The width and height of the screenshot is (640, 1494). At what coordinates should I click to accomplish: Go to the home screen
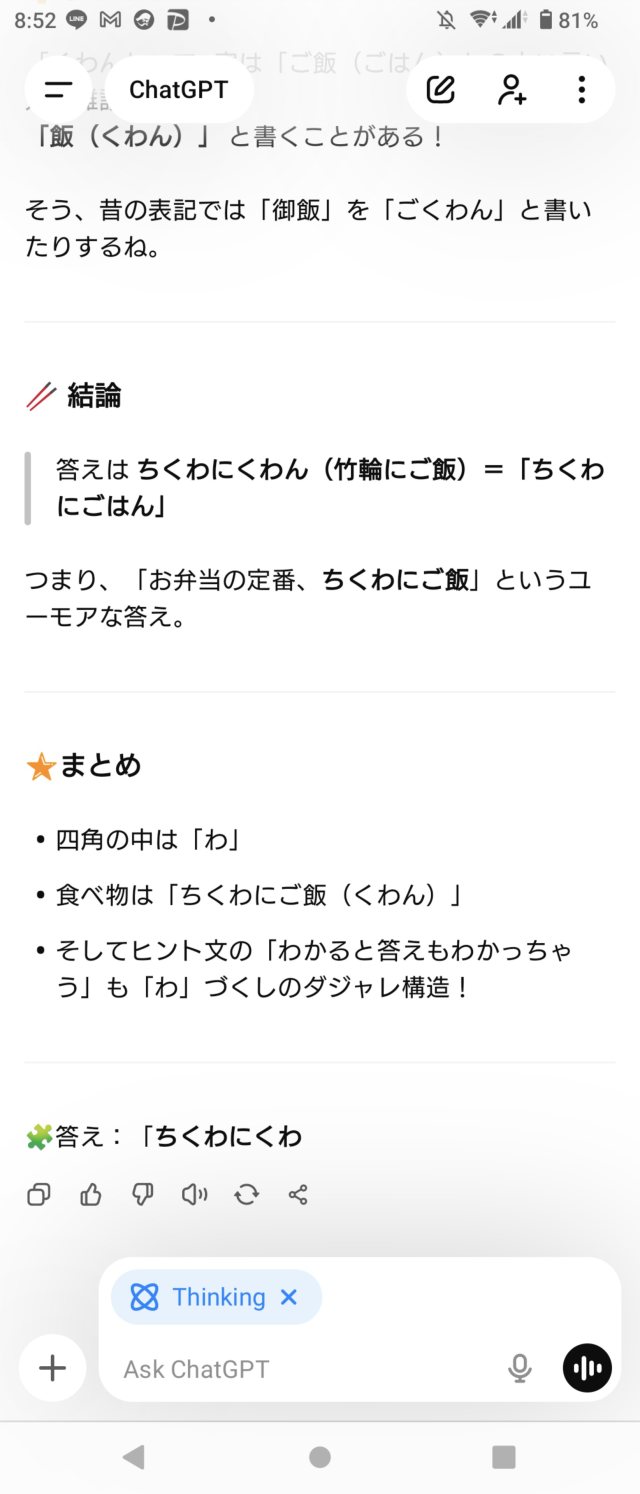320,1457
